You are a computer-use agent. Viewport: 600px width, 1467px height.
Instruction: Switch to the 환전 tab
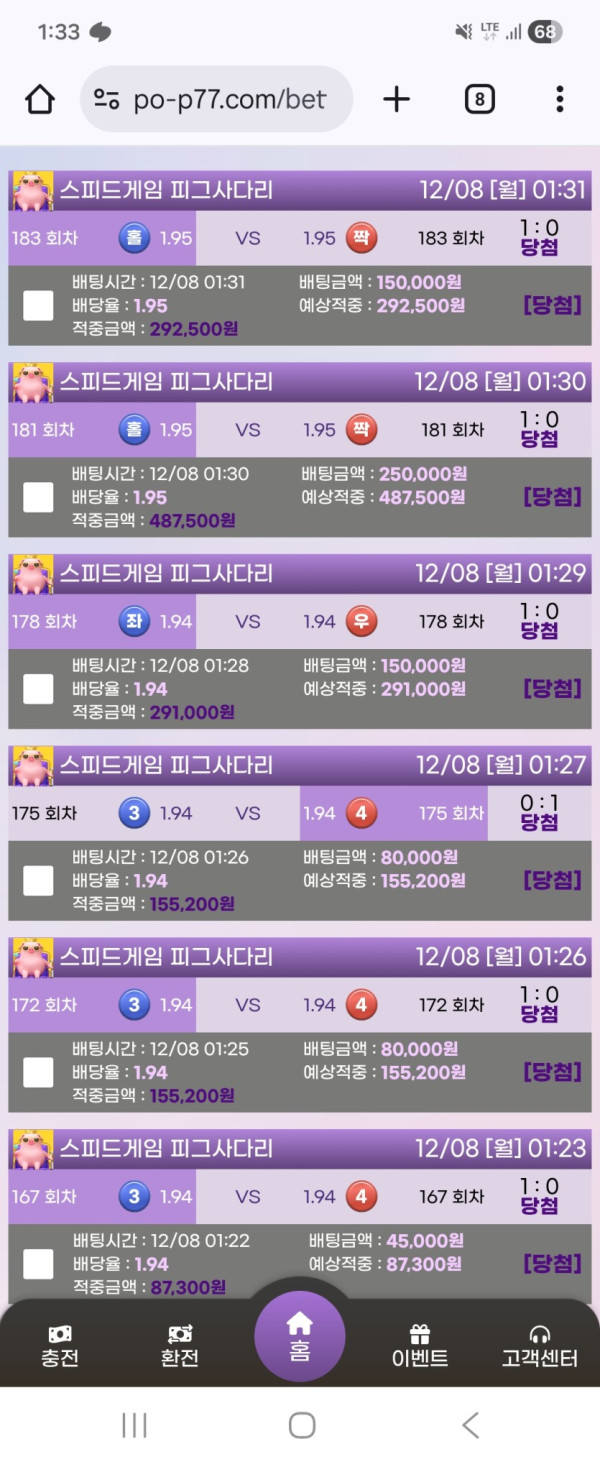point(180,1346)
